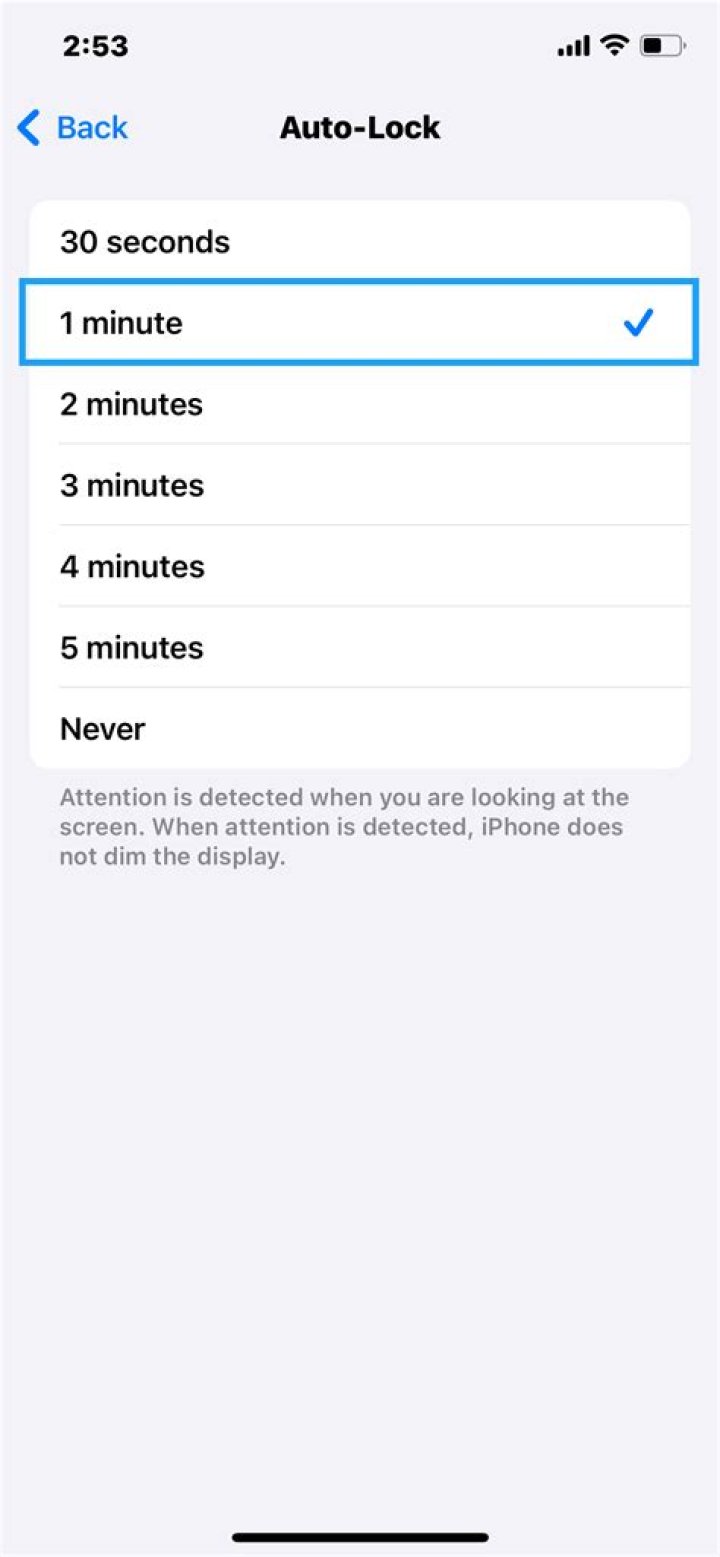Tap the cellular signal bars icon

pos(572,45)
